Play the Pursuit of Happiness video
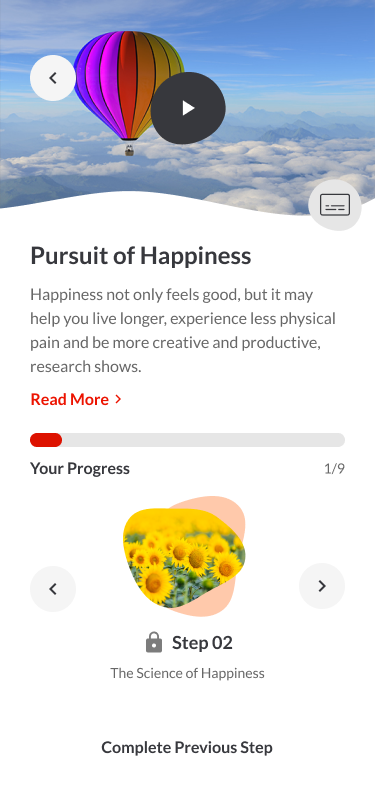Viewport: 375px width, 812px height. 188,108
